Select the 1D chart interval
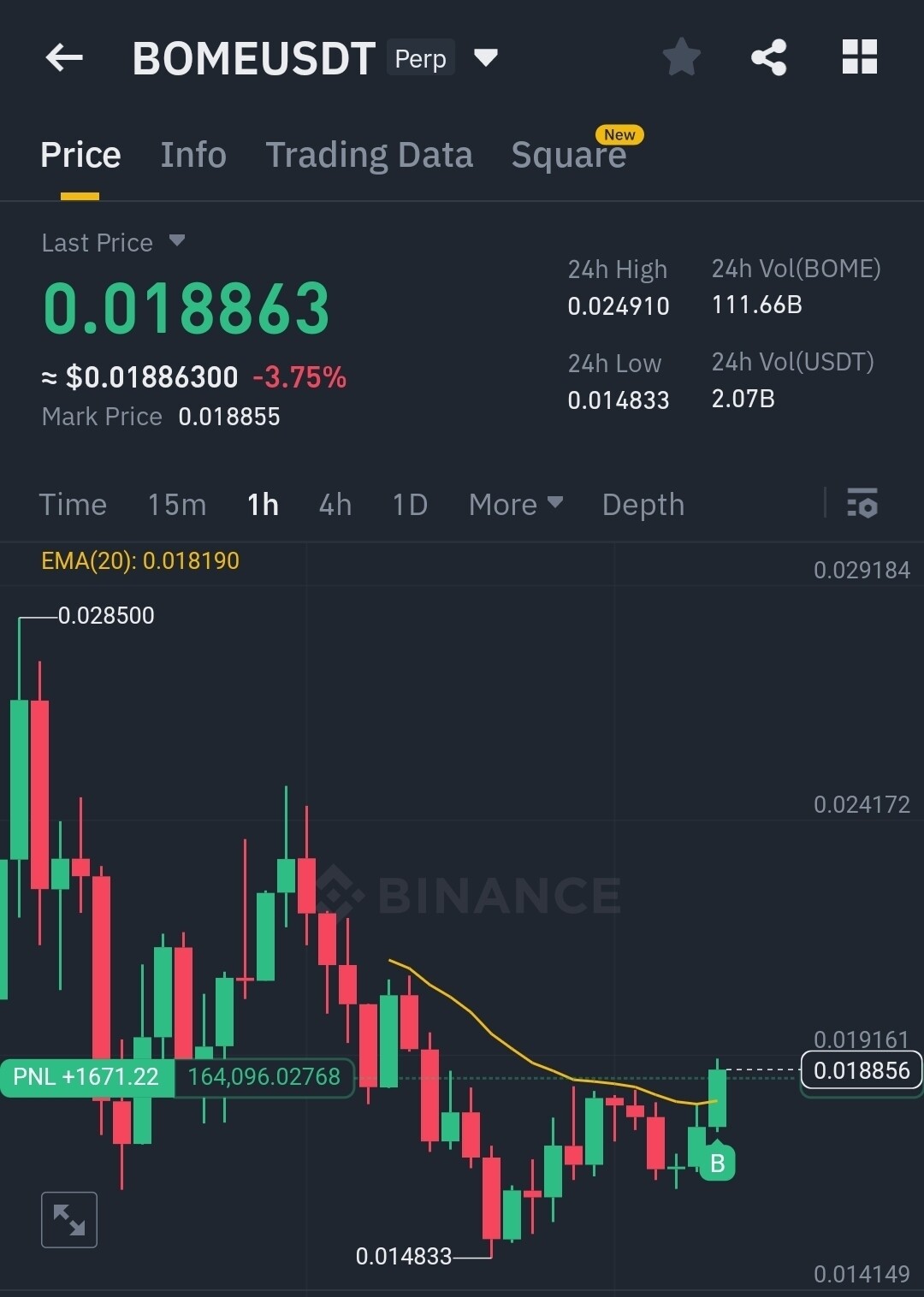Viewport: 924px width, 1297px height. click(x=410, y=505)
